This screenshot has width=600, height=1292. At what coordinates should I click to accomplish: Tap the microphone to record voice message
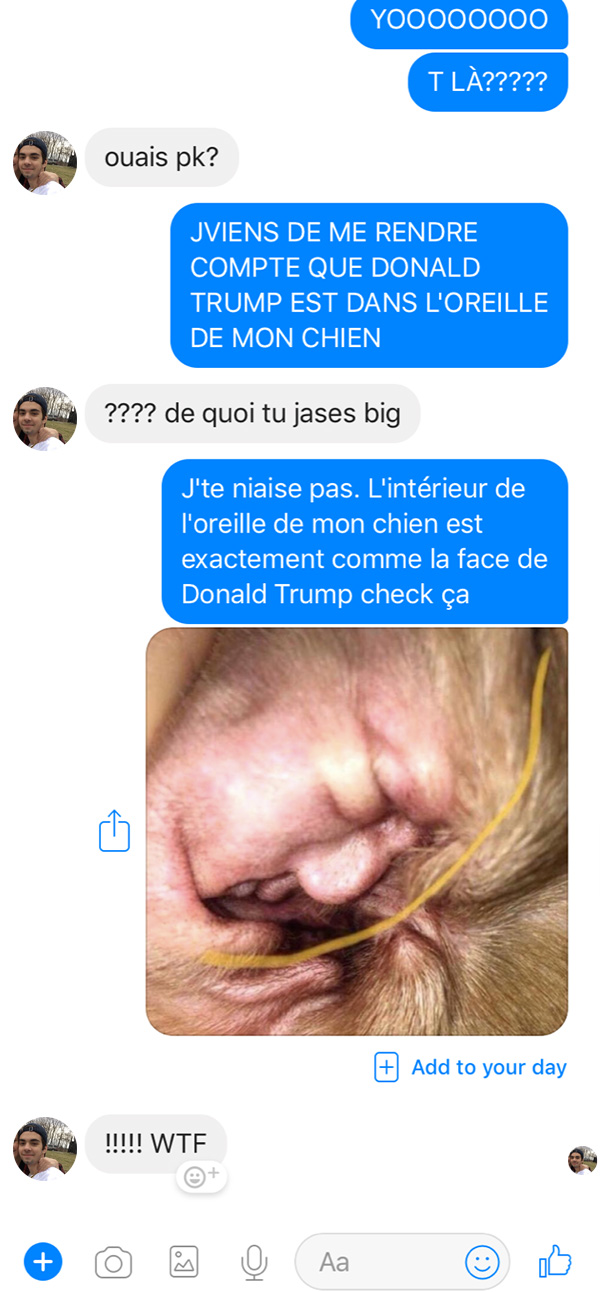[x=254, y=1262]
